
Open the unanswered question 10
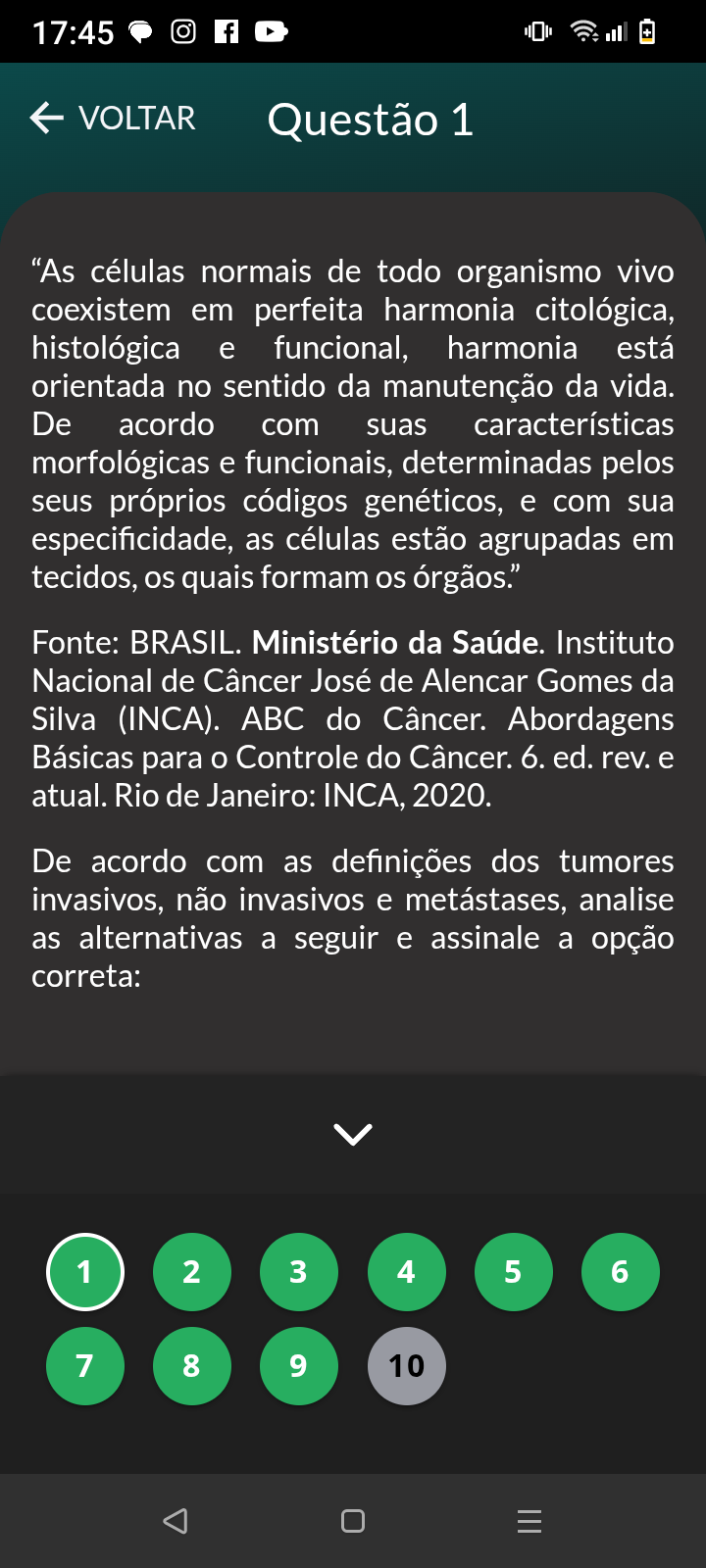pyautogui.click(x=406, y=1366)
